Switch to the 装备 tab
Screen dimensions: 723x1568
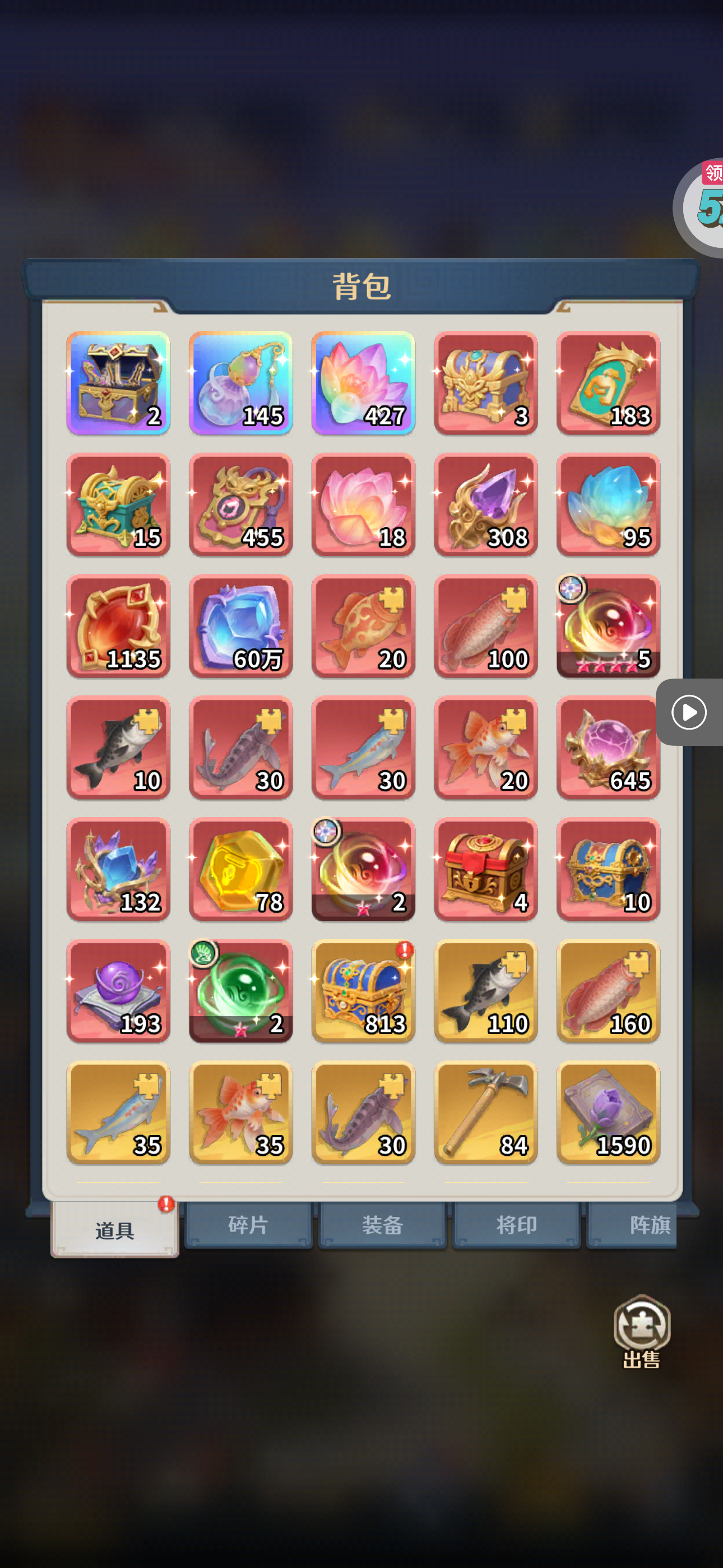pos(382,1225)
